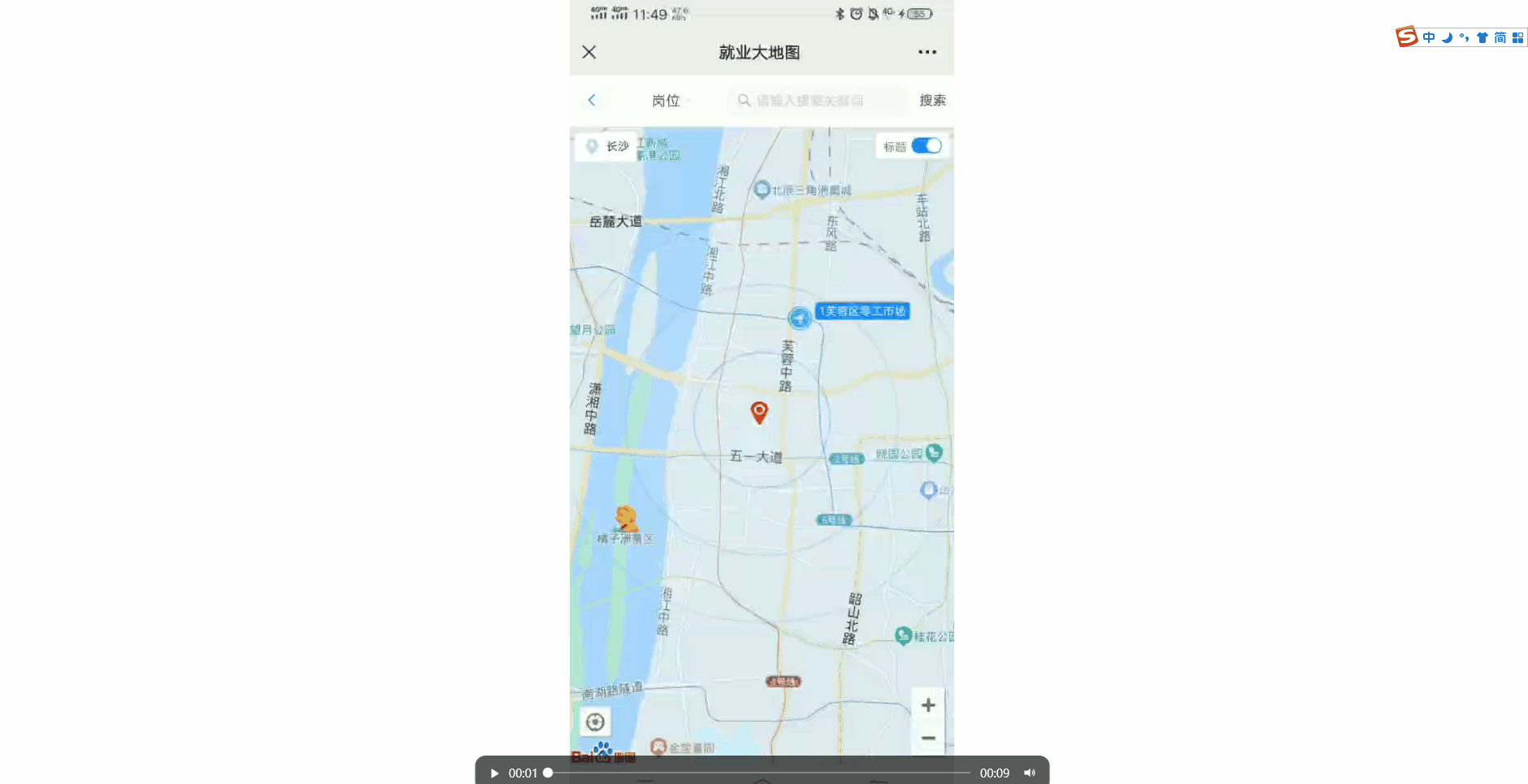Expand the 岗位 dropdown

click(669, 101)
